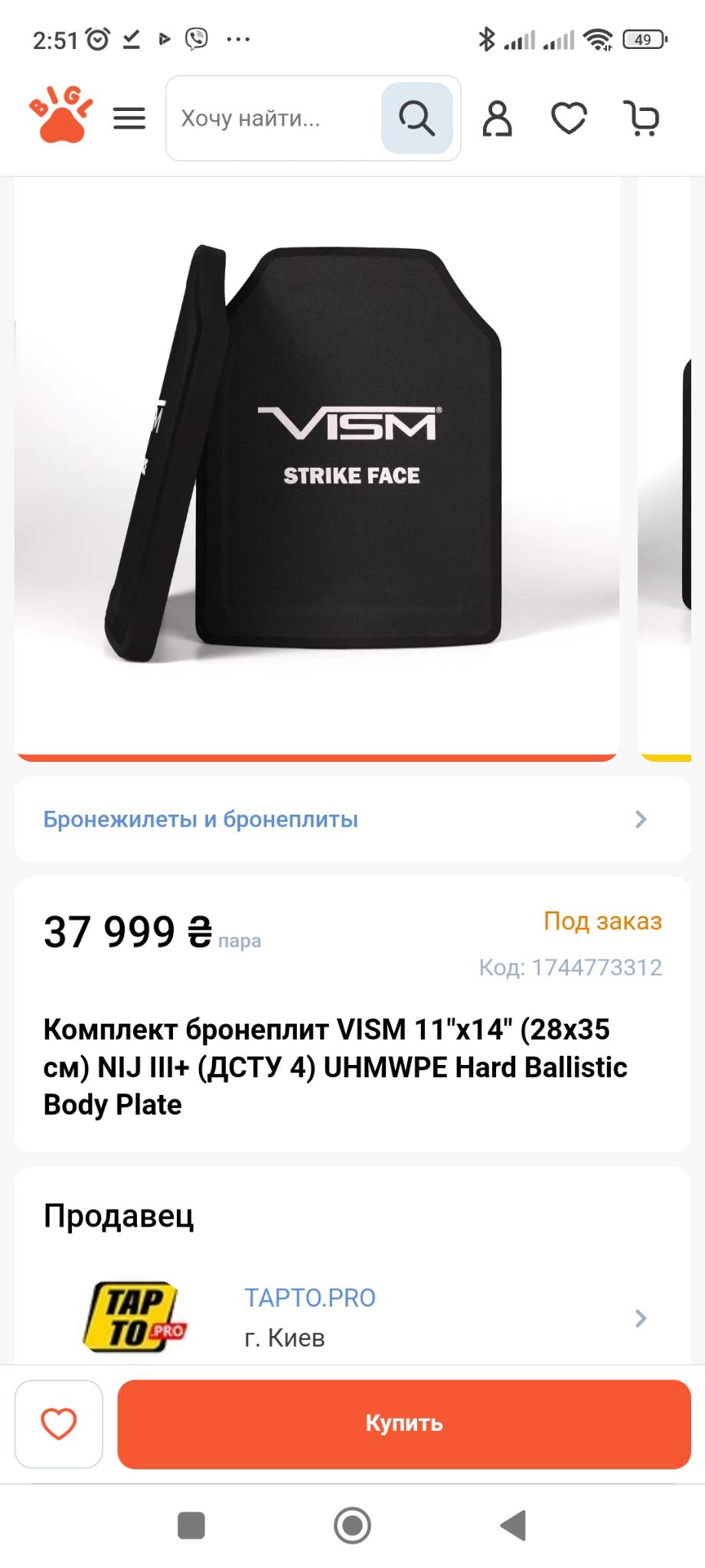The image size is (705, 1568).
Task: Go back with system back button
Action: [514, 1525]
